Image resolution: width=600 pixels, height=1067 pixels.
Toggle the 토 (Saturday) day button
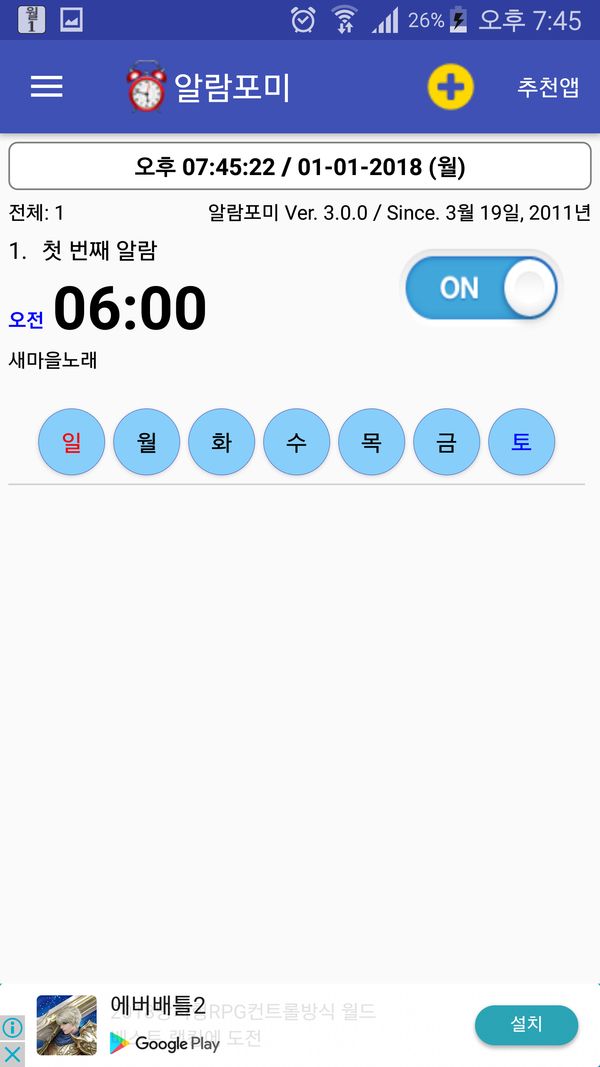coord(521,442)
